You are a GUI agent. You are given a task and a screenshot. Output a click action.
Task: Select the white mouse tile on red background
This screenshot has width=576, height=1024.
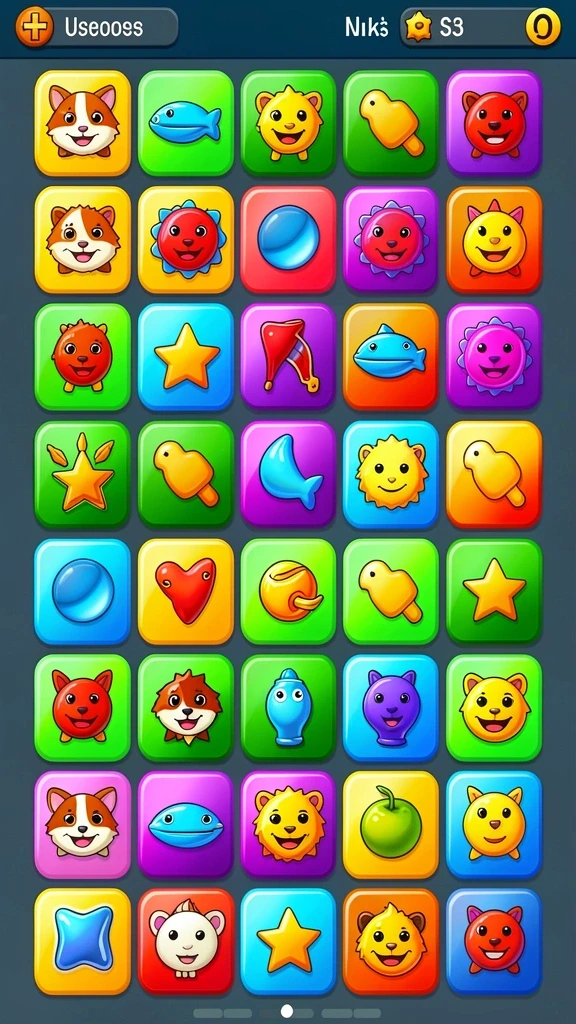pyautogui.click(x=185, y=941)
